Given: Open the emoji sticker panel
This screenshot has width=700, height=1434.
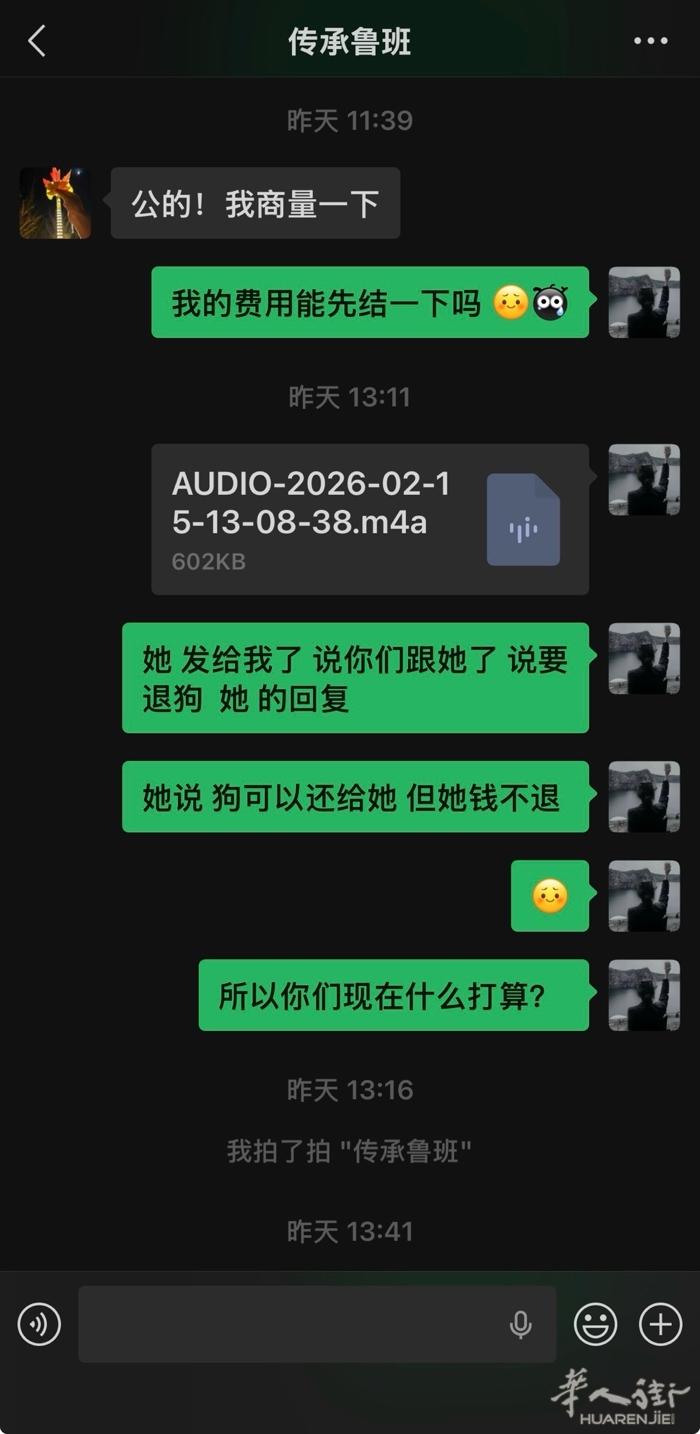Looking at the screenshot, I should (595, 1324).
